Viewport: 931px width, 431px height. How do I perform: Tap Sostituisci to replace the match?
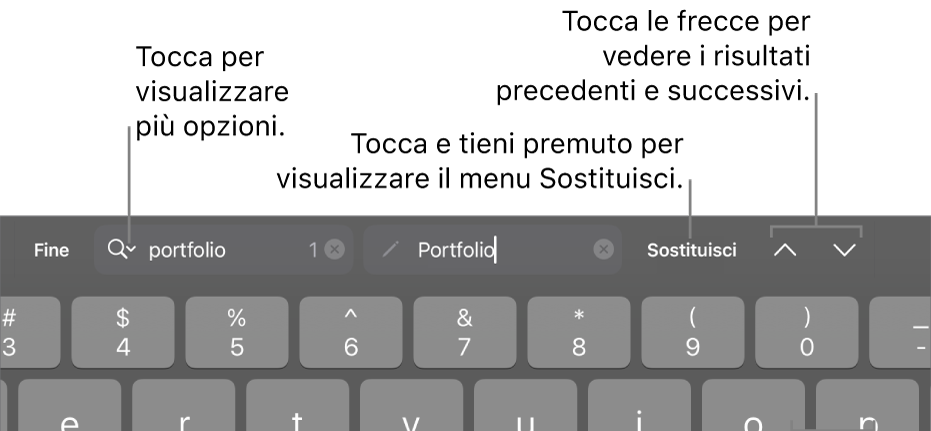(x=691, y=250)
